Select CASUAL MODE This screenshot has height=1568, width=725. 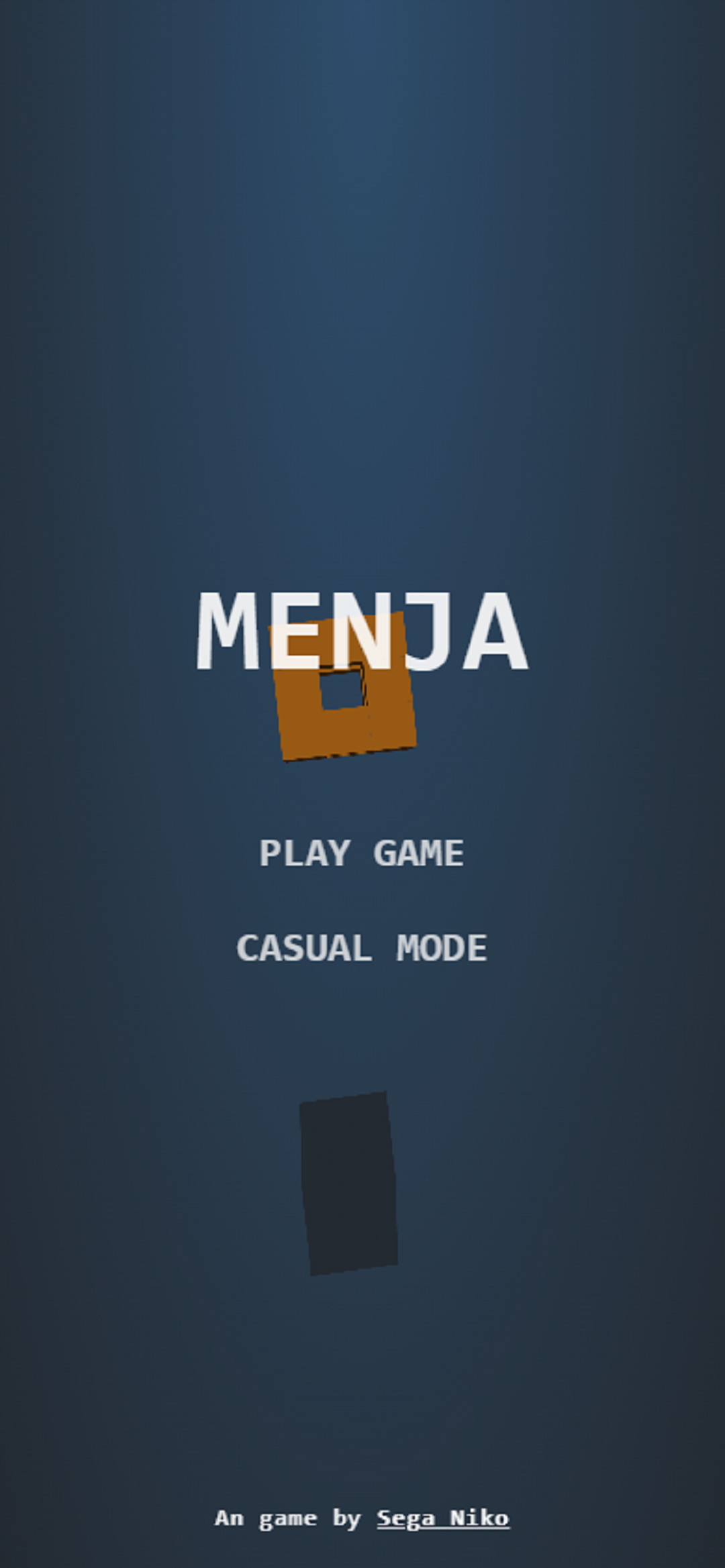362,948
